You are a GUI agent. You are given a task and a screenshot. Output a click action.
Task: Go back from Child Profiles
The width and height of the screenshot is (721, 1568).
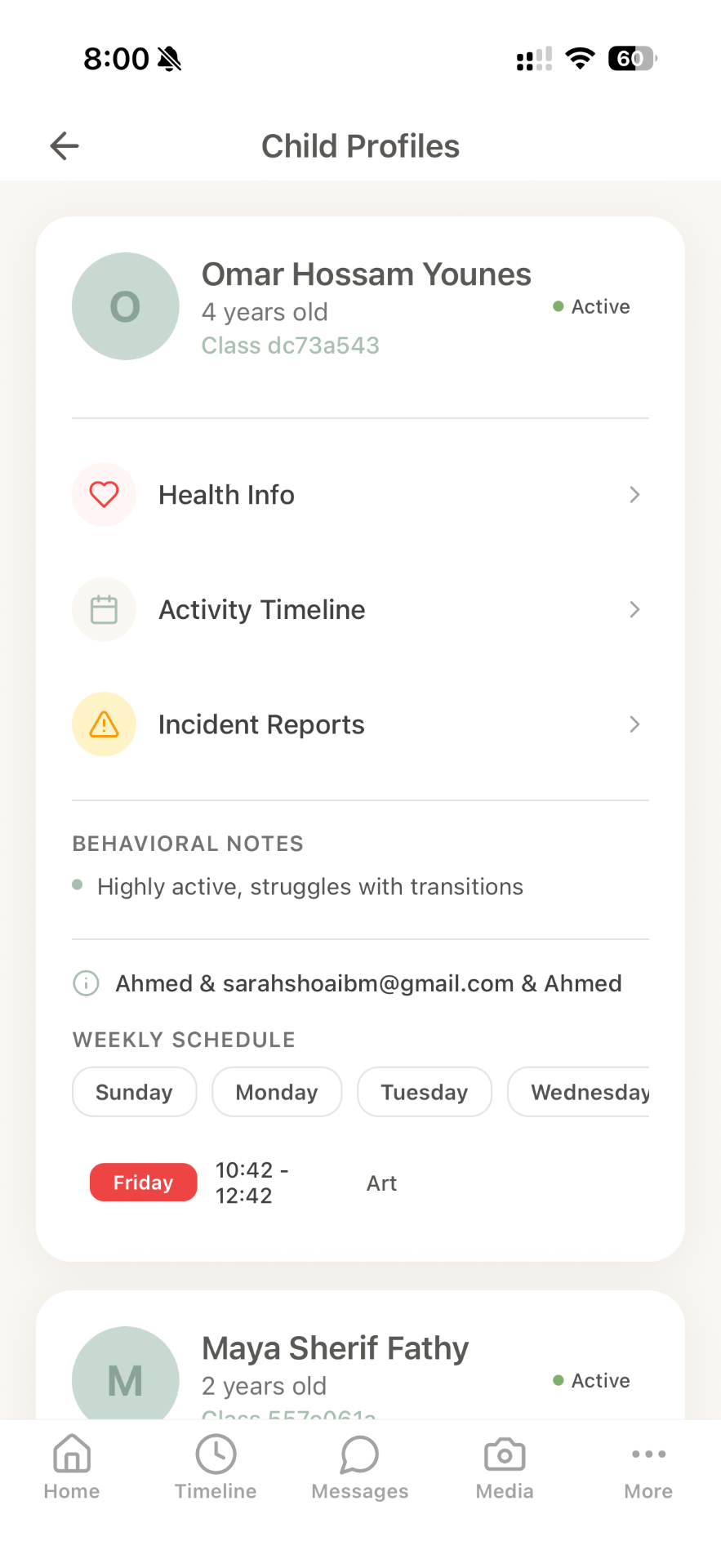[65, 146]
